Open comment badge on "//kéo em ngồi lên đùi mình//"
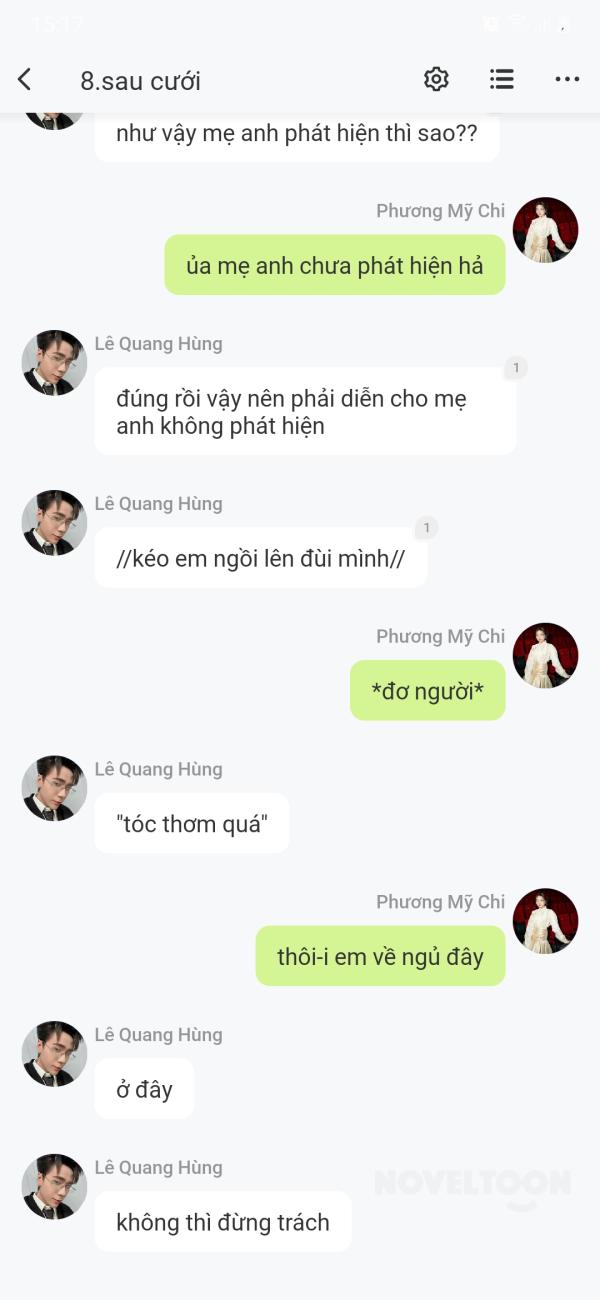600x1300 pixels. click(x=427, y=528)
